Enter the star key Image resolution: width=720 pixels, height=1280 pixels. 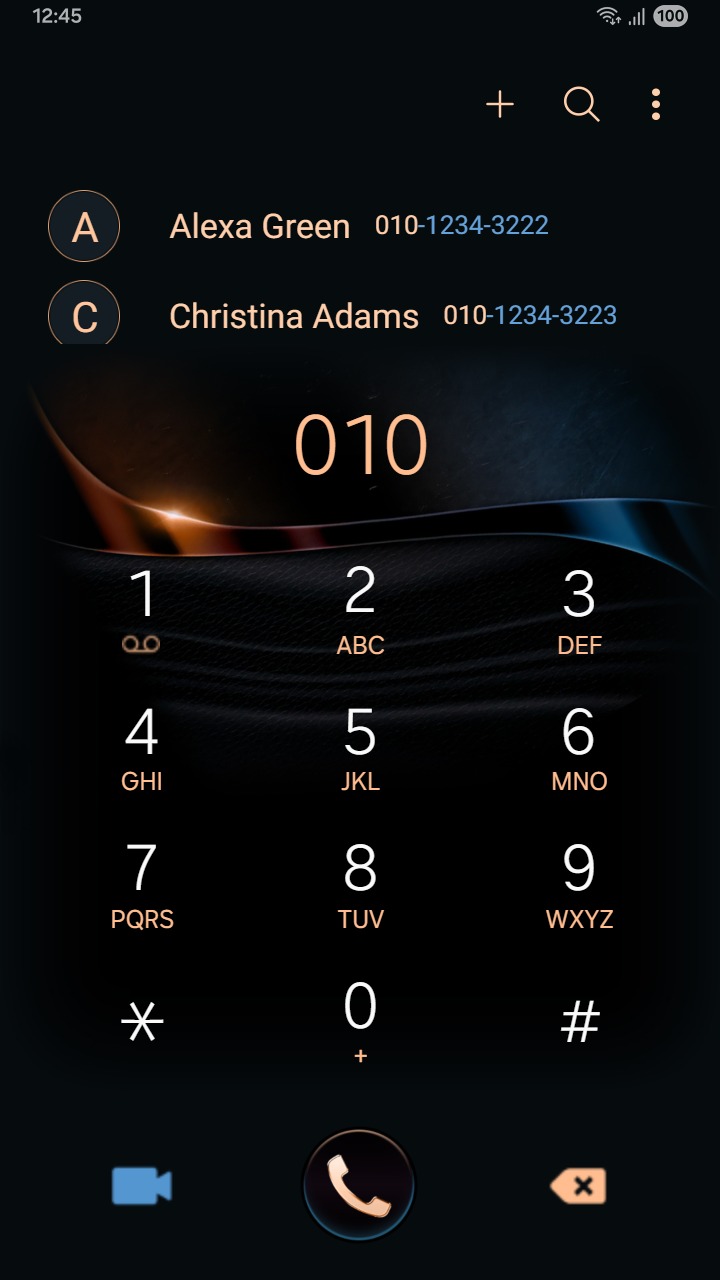[142, 1022]
